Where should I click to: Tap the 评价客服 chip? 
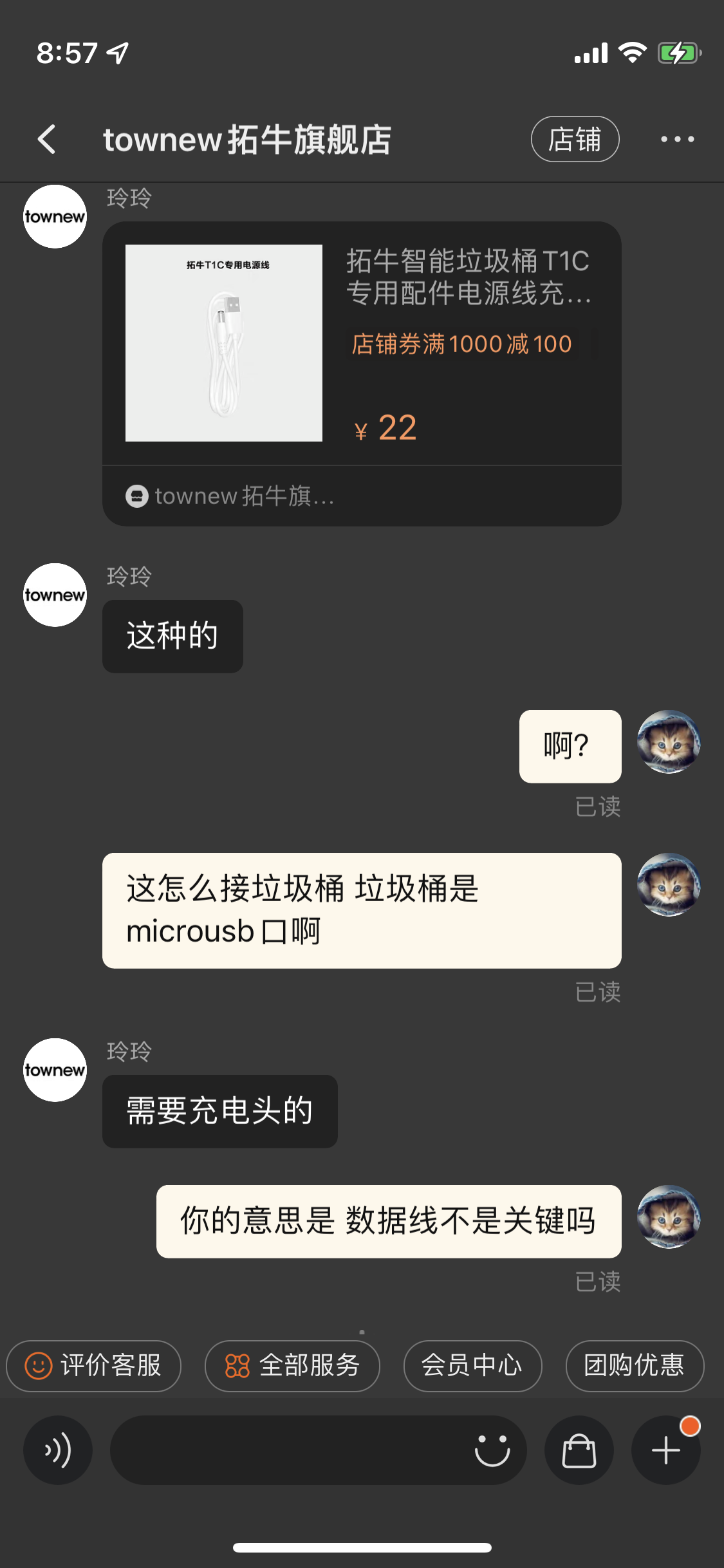pos(94,1365)
